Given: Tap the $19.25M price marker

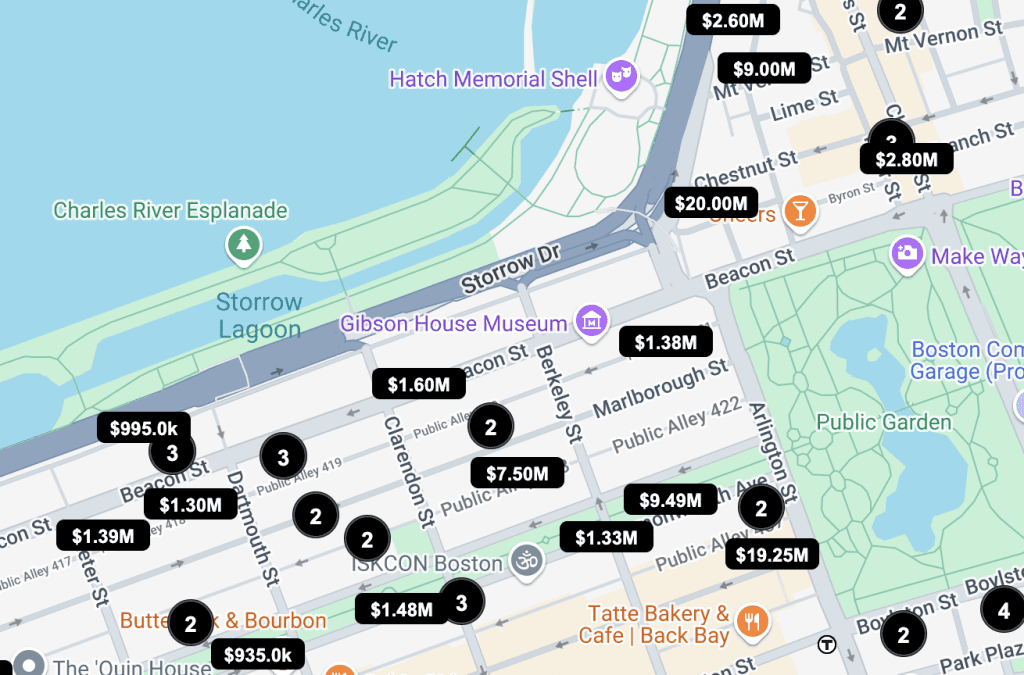Looking at the screenshot, I should (x=772, y=554).
